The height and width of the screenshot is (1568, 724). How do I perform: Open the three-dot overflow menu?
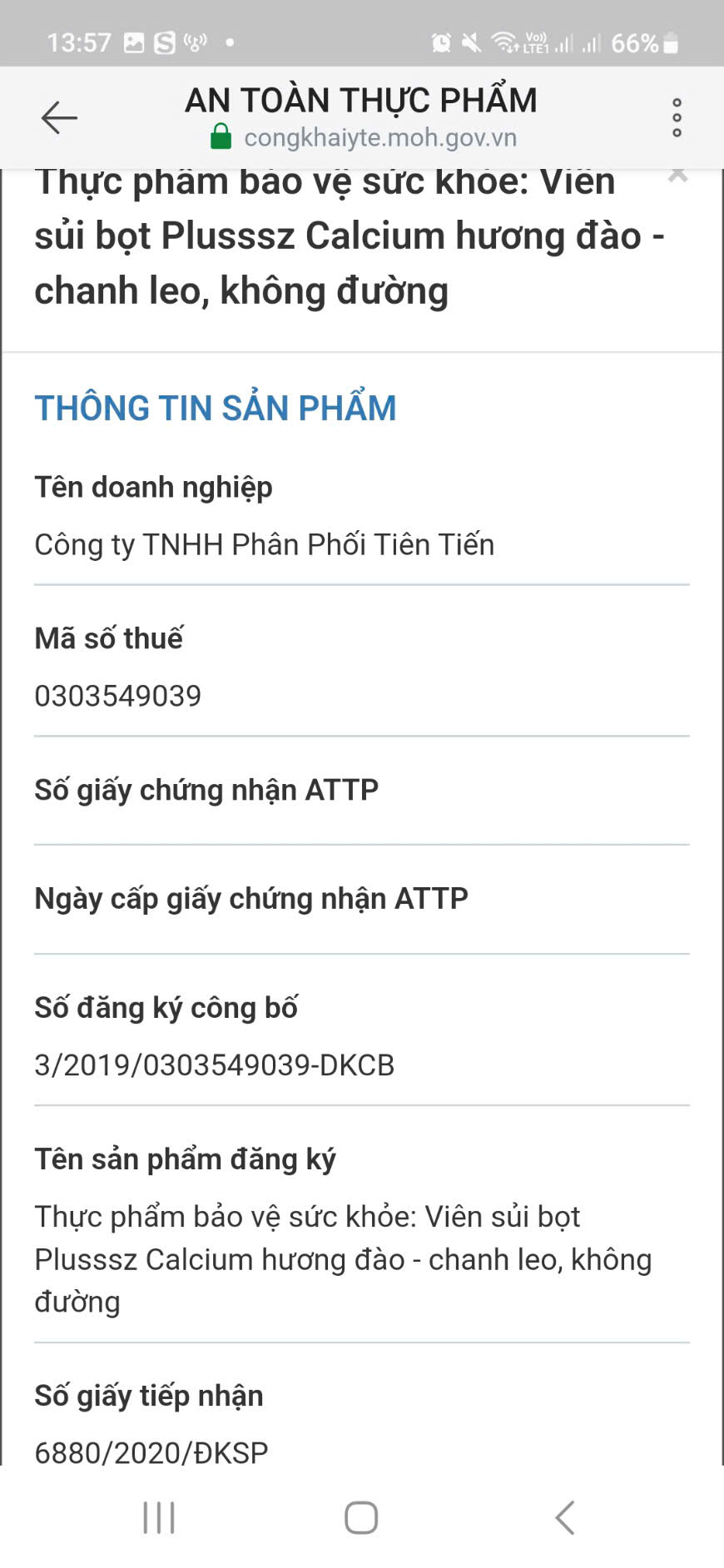point(677,117)
